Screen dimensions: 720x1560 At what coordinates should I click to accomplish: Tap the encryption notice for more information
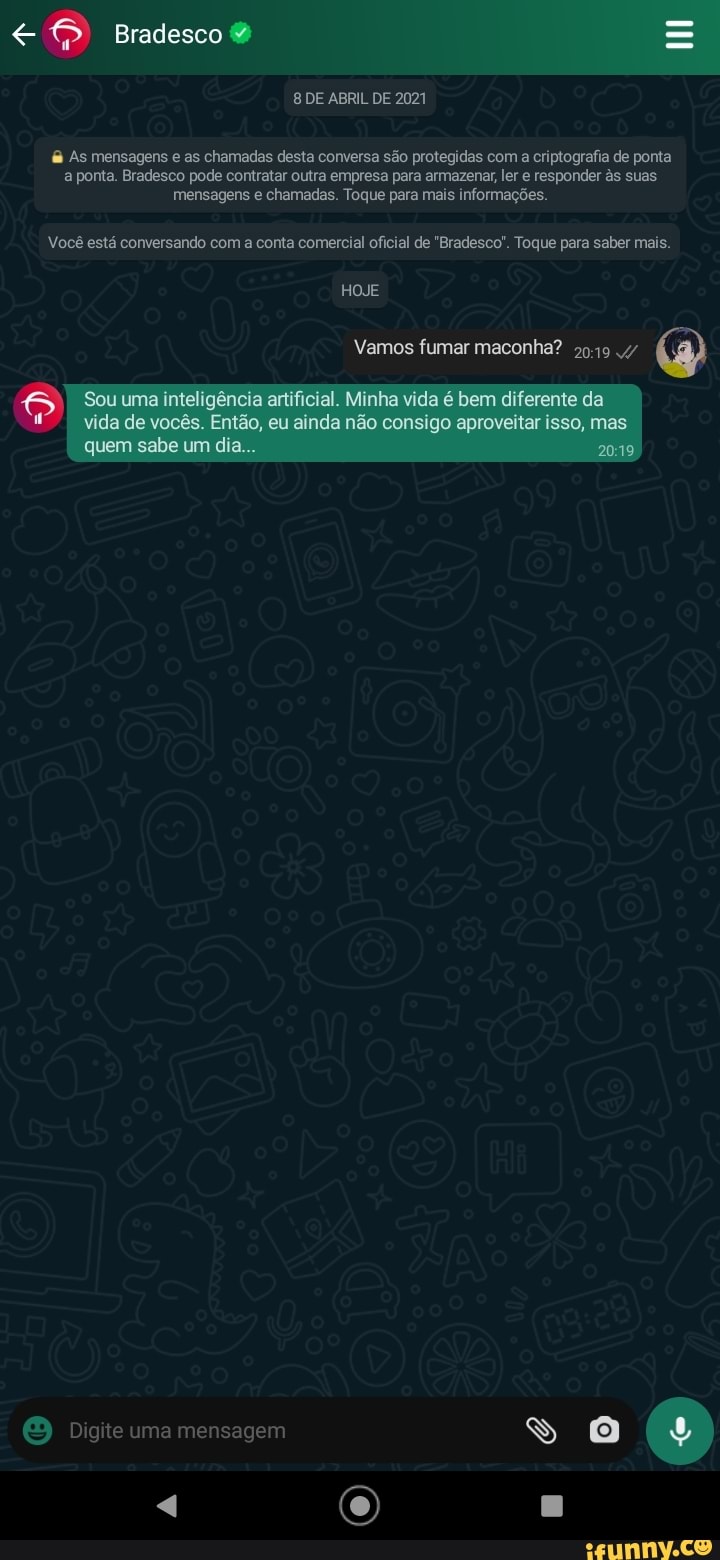pyautogui.click(x=360, y=175)
